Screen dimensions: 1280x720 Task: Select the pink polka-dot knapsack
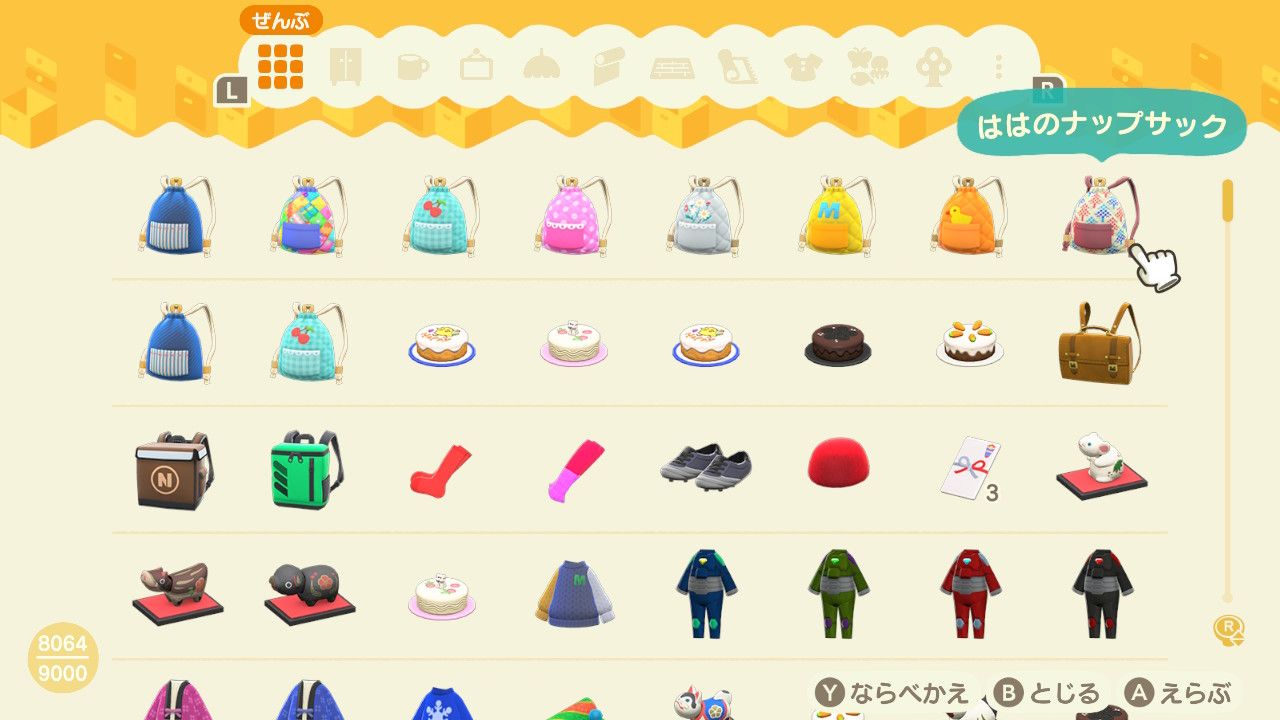[x=572, y=215]
